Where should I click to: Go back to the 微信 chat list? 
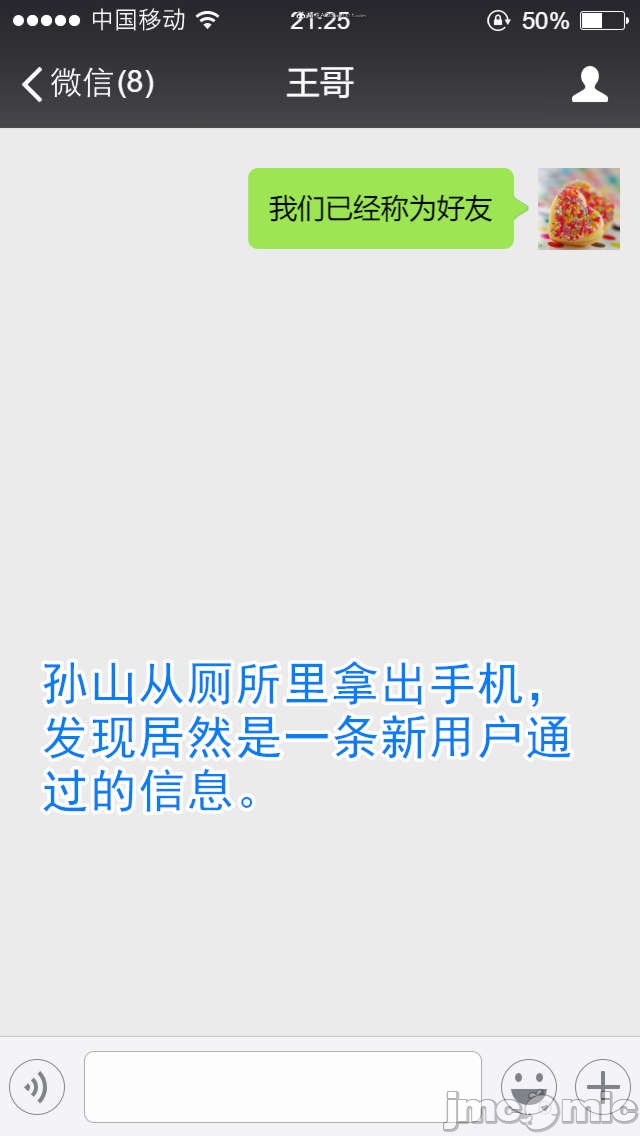point(88,83)
